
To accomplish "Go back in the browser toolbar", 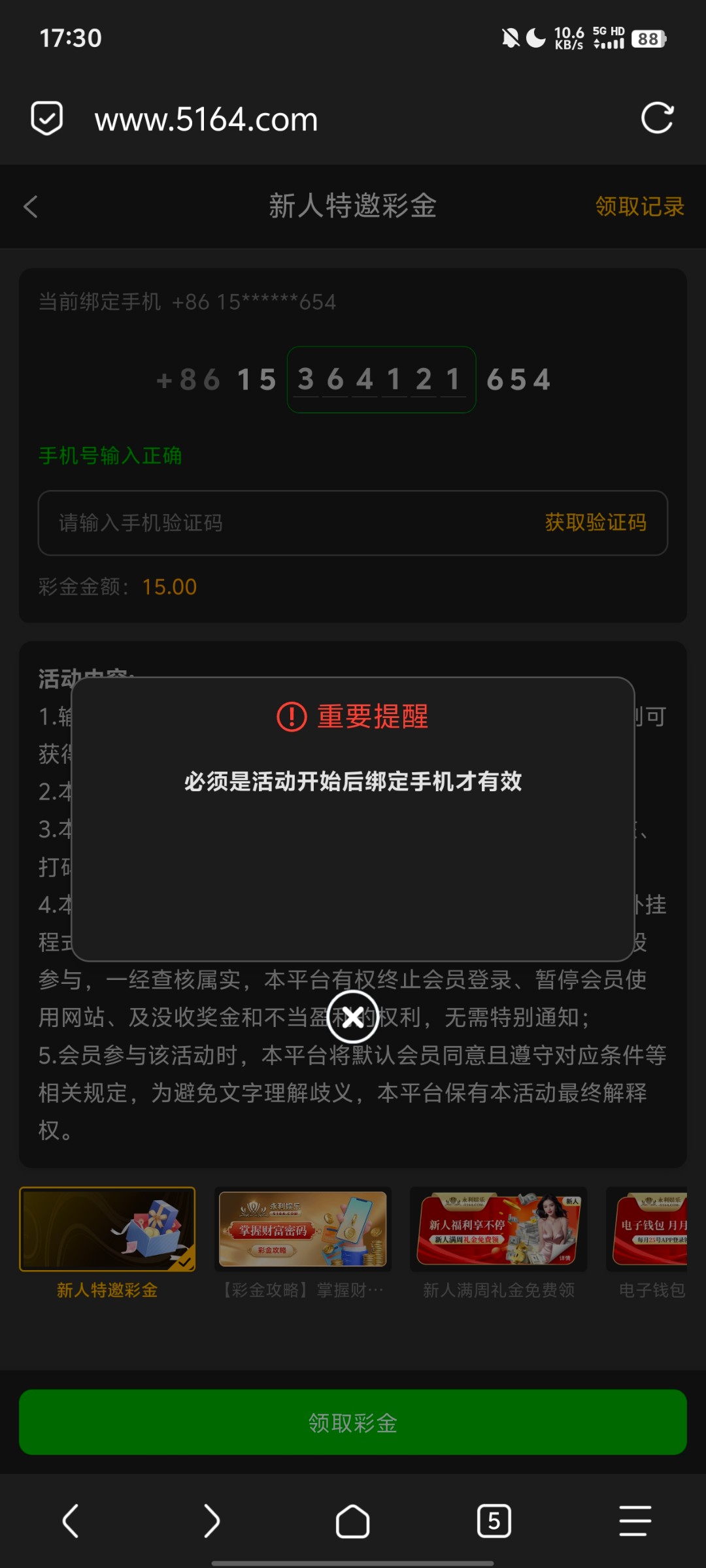I will pos(71,1521).
